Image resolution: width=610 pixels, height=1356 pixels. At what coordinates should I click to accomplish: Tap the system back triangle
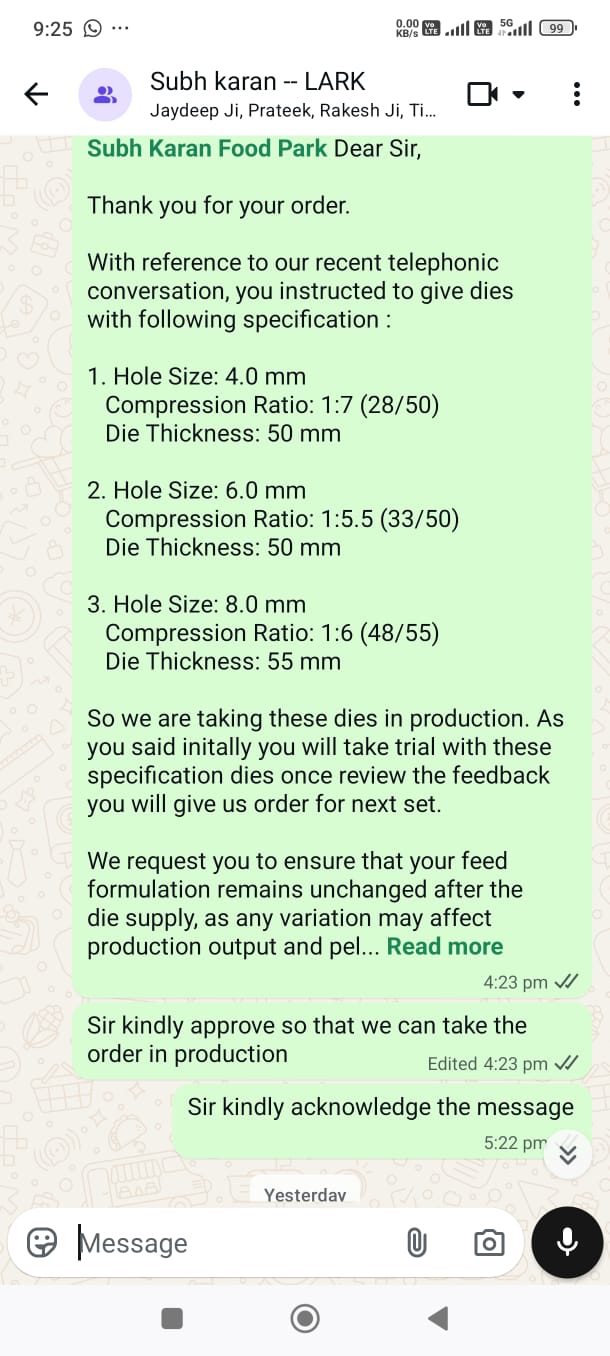coord(438,1319)
